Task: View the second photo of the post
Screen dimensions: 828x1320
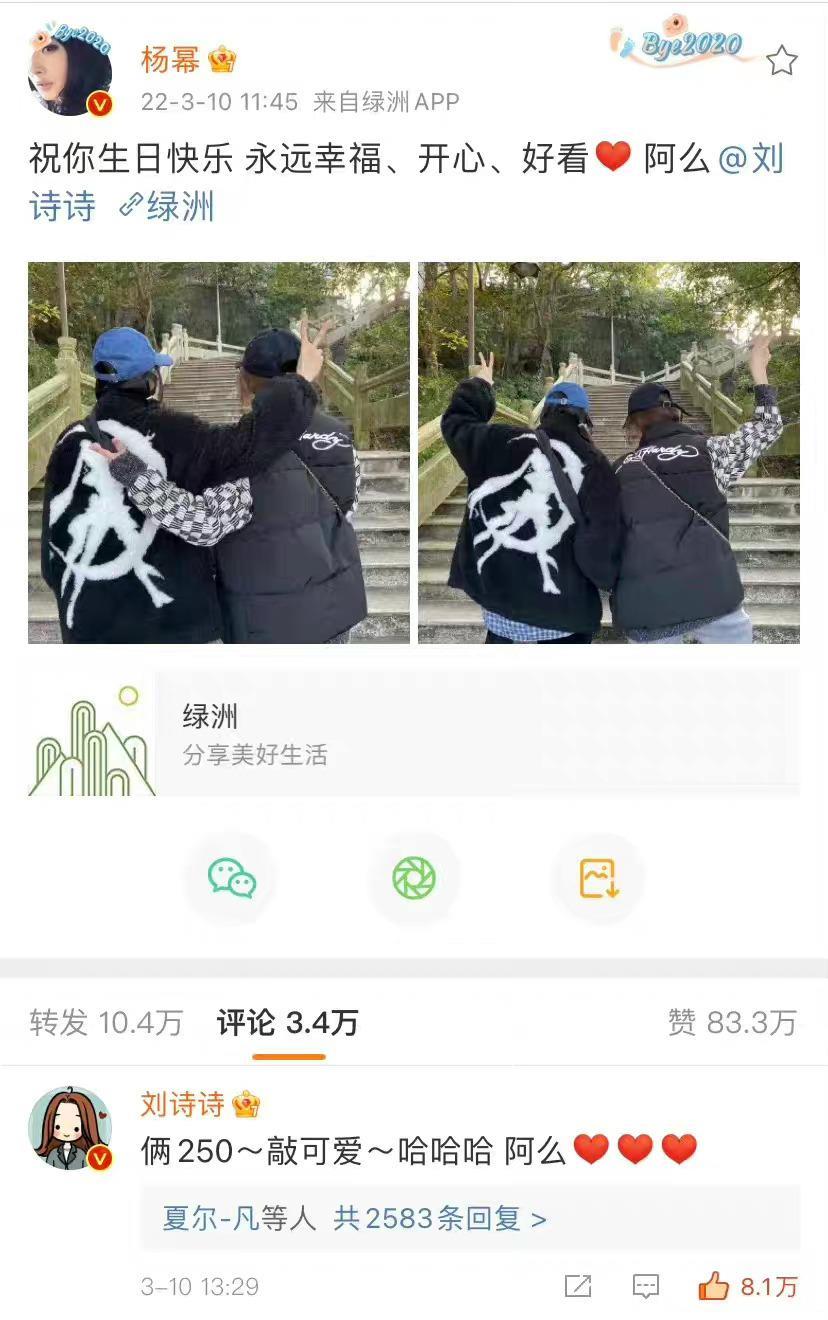Action: pos(608,452)
